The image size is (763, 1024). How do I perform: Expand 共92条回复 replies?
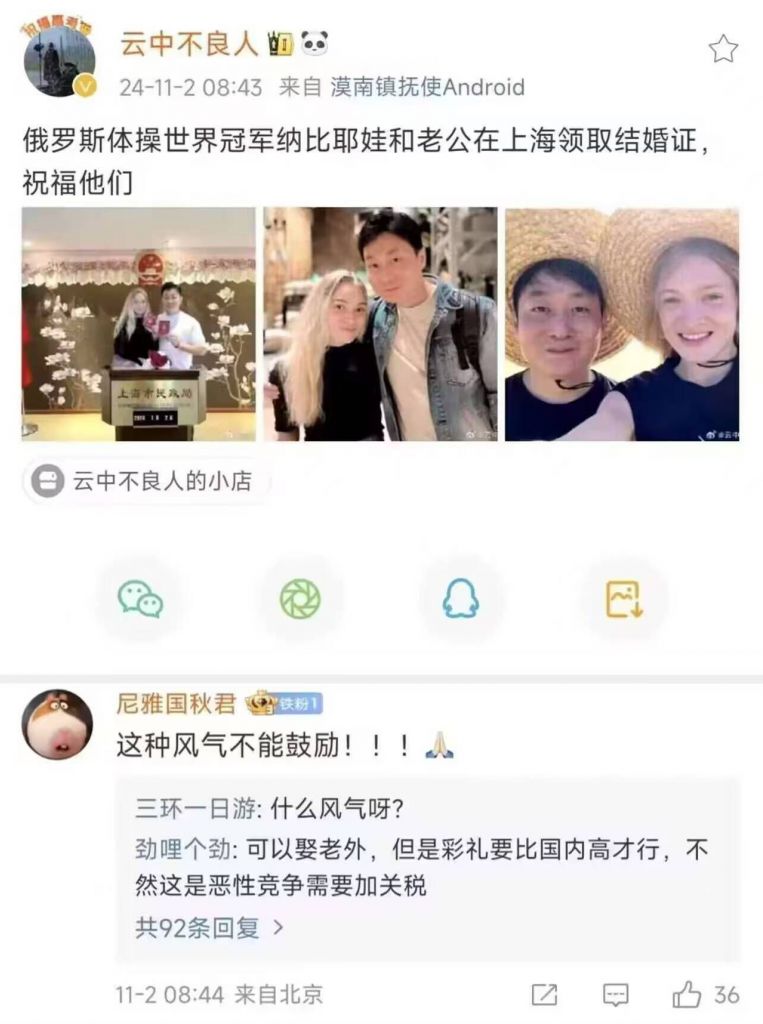[x=210, y=927]
